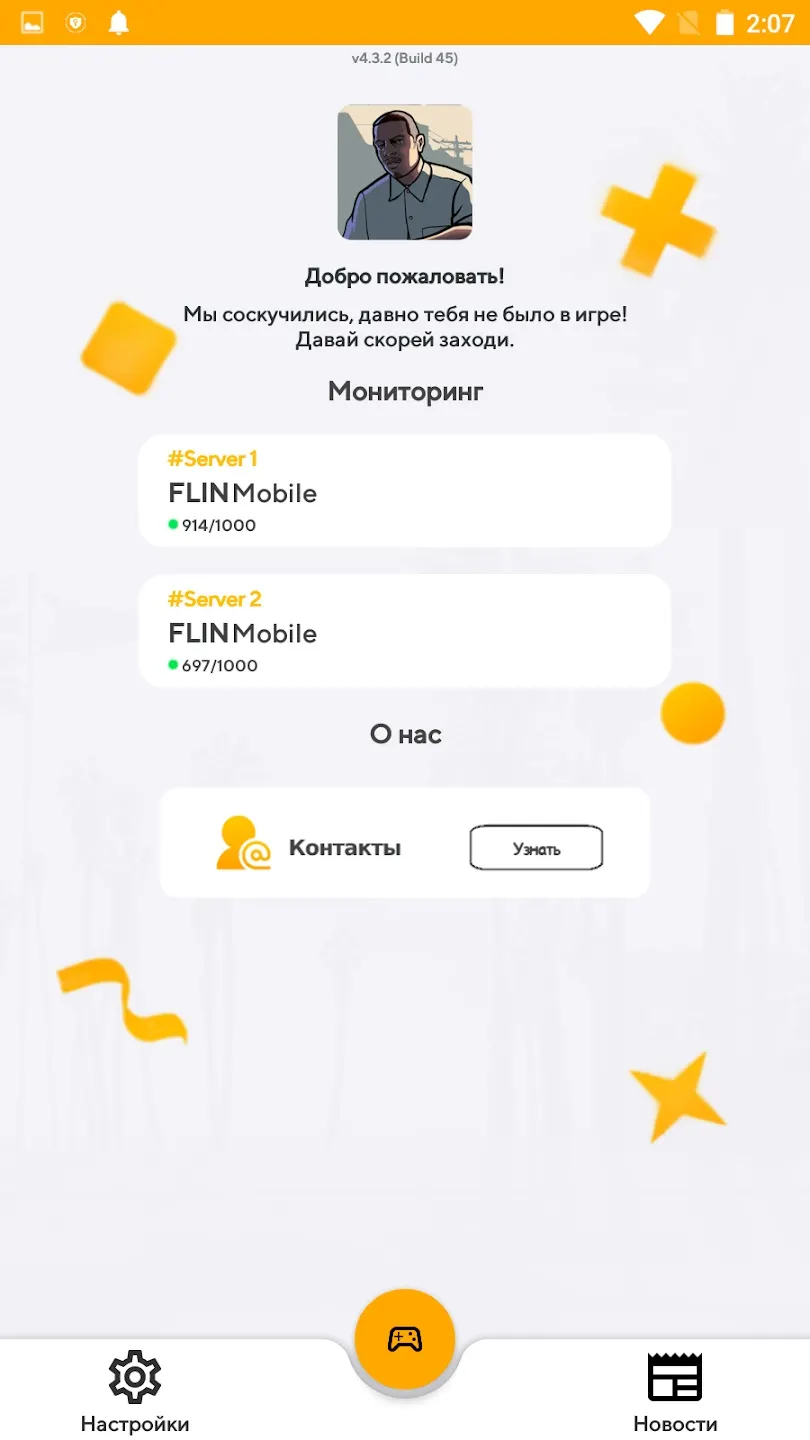Select the #Server 2 FLIN Mobile card

coord(405,631)
